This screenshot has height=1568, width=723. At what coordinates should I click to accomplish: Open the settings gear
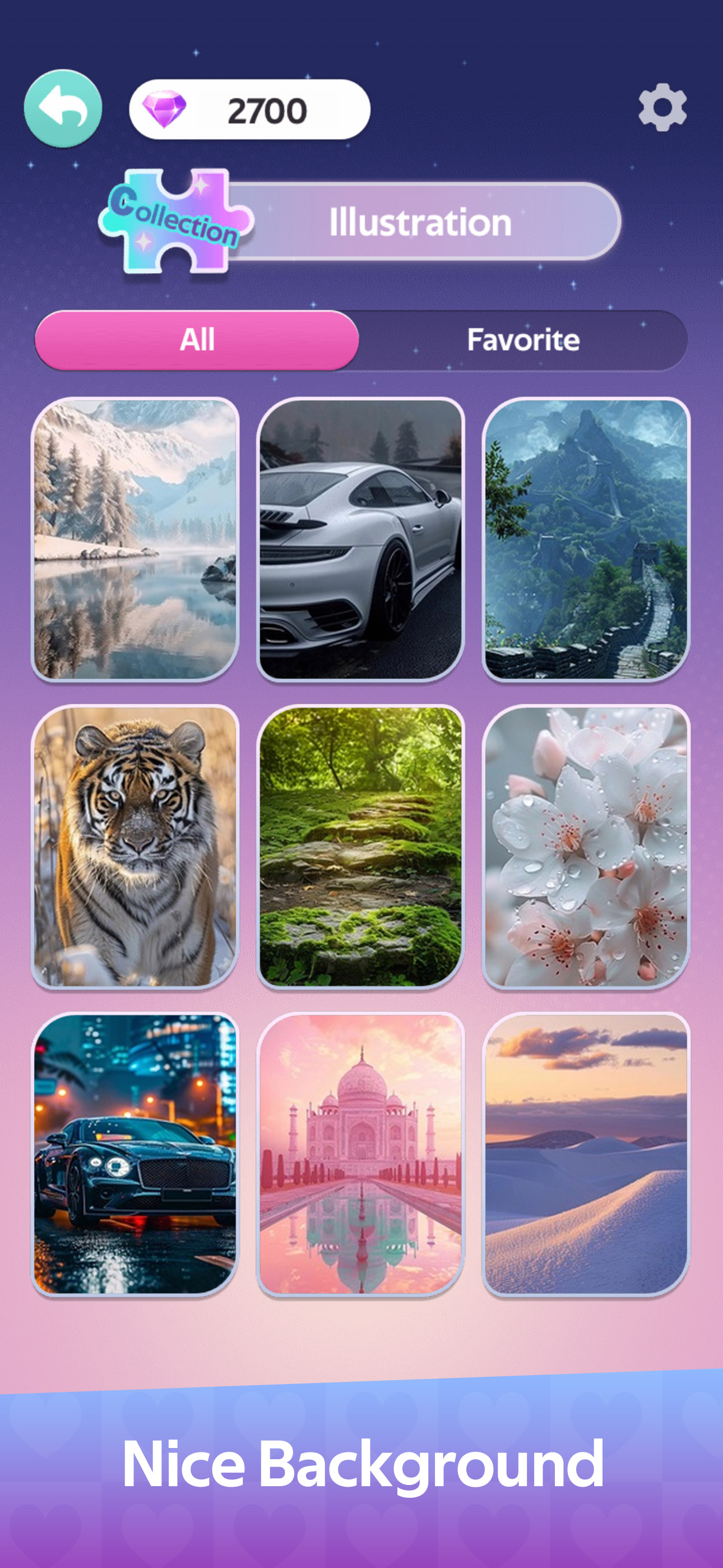tap(662, 108)
